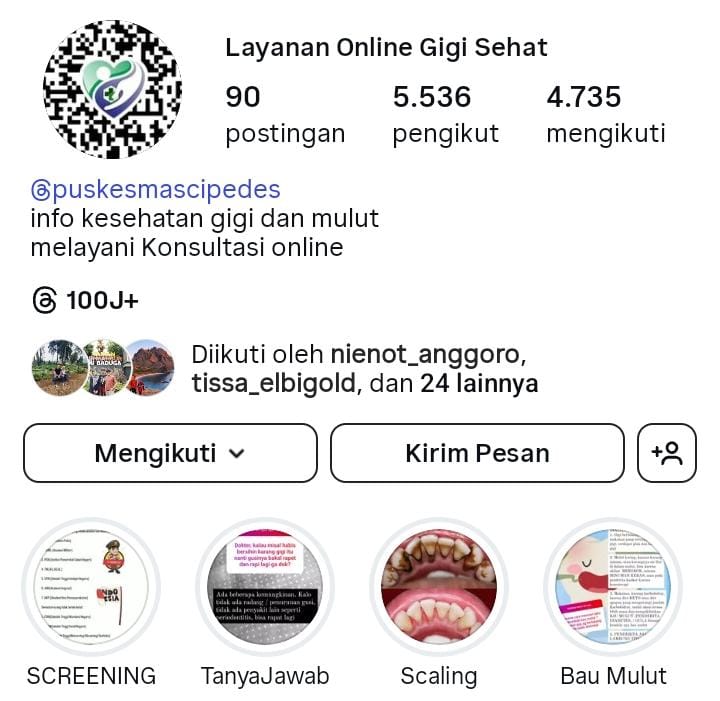720x701 pixels.
Task: View the 5.536 pengikut list
Action: (x=444, y=114)
